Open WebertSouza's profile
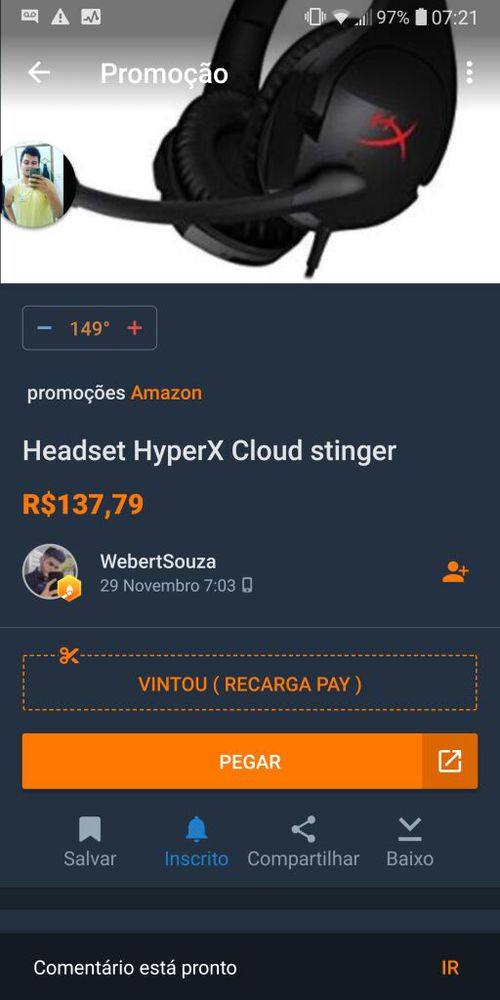This screenshot has width=500, height=1000. point(158,562)
